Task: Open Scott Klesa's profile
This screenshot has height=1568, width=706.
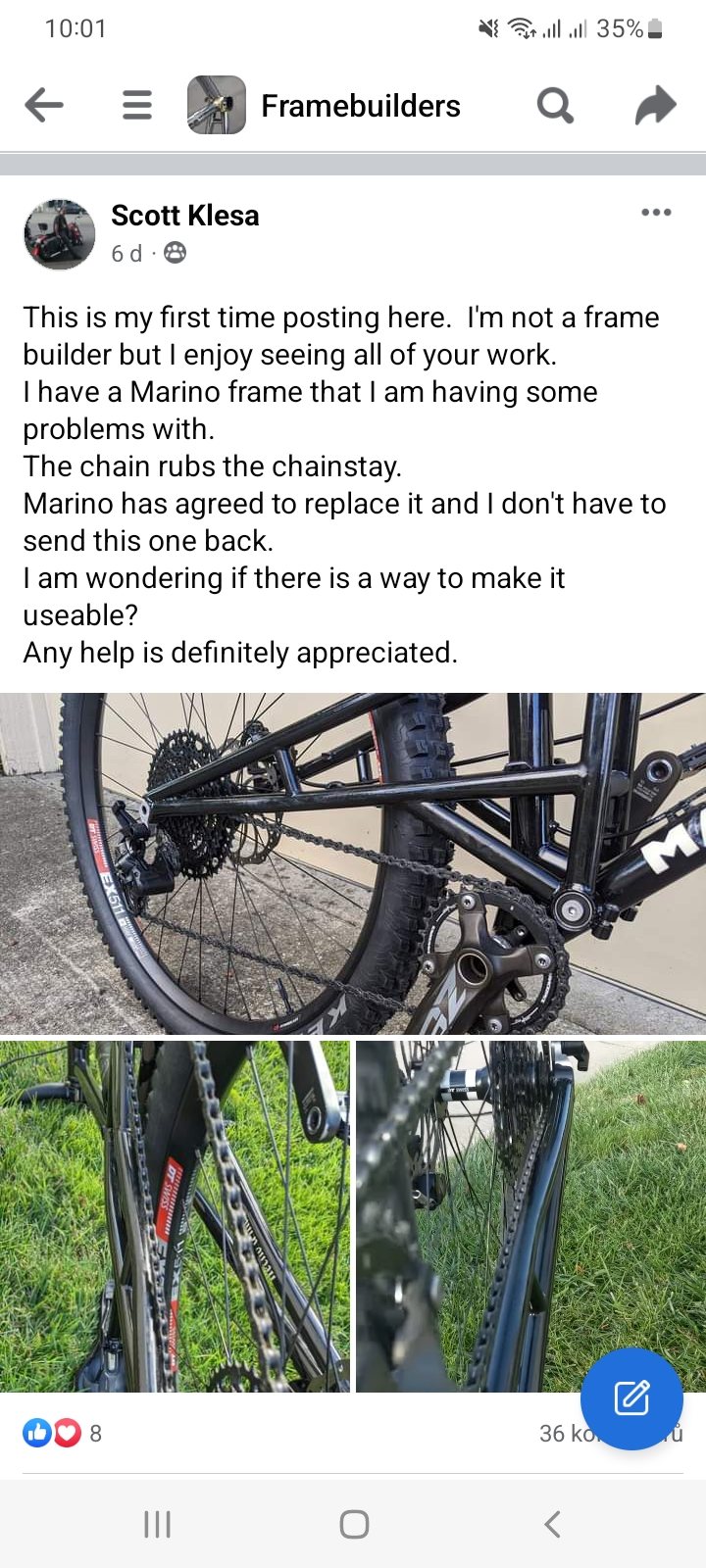Action: point(184,216)
